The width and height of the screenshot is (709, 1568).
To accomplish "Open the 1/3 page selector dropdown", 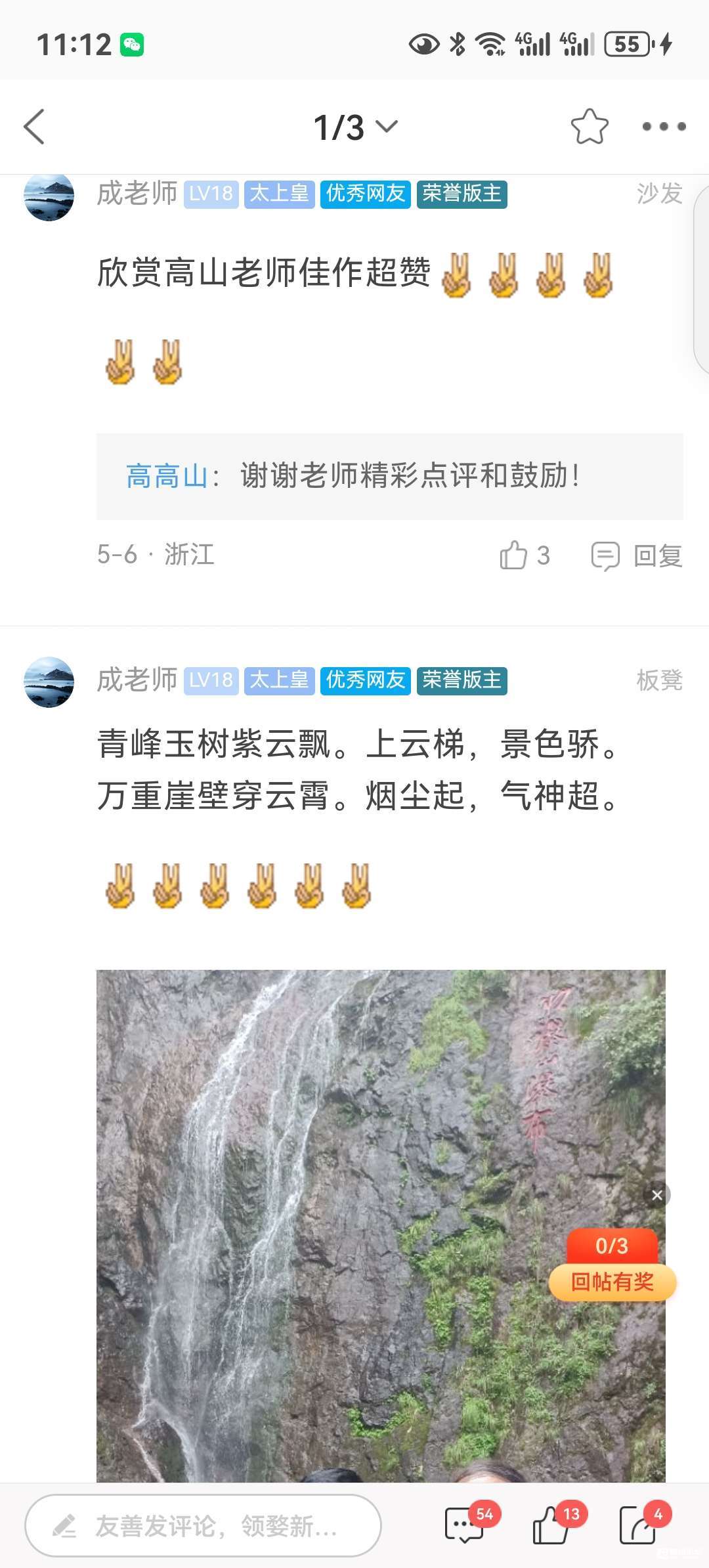I will pyautogui.click(x=355, y=127).
